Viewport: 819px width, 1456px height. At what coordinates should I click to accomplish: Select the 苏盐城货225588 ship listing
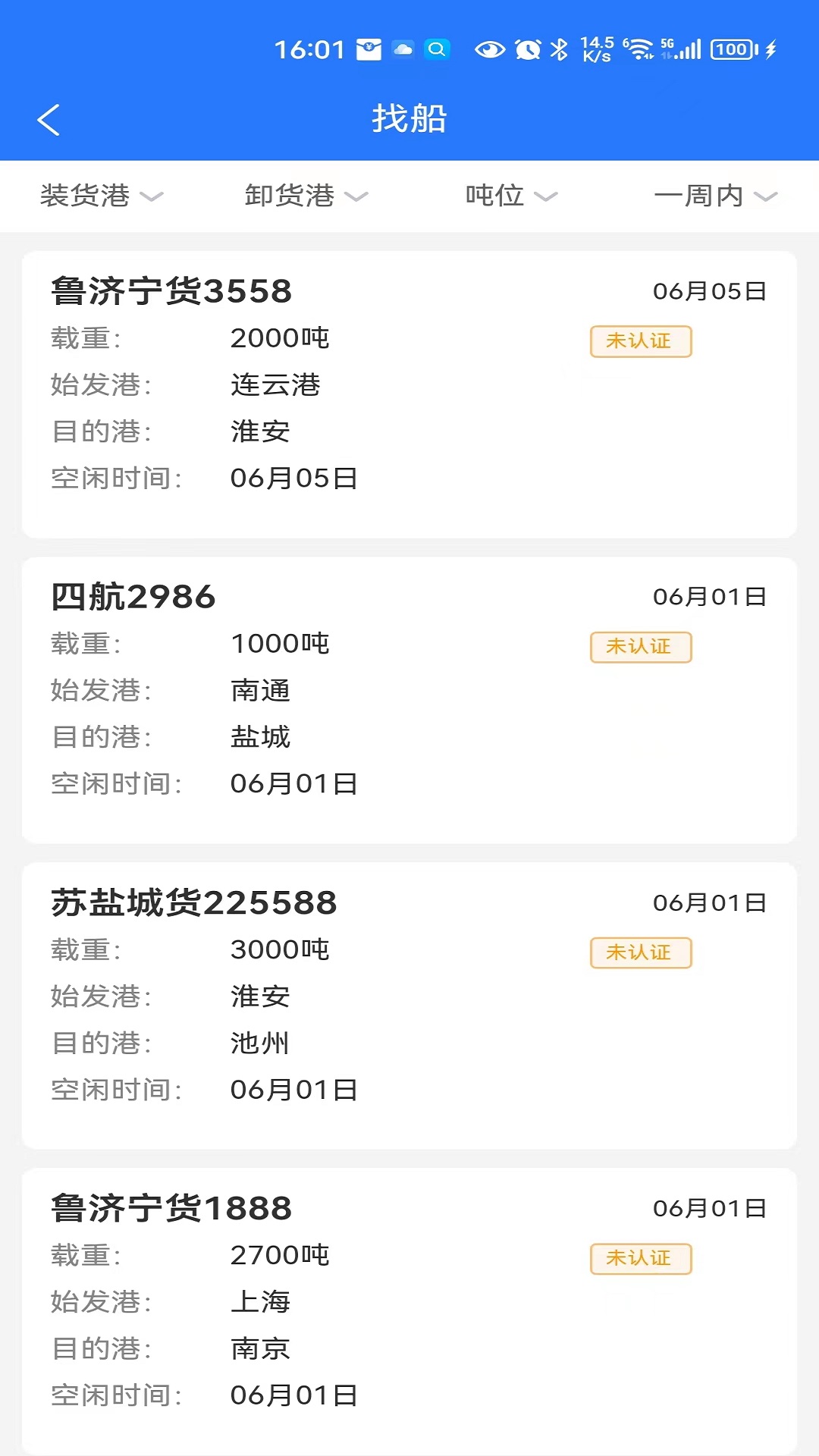[x=409, y=1006]
